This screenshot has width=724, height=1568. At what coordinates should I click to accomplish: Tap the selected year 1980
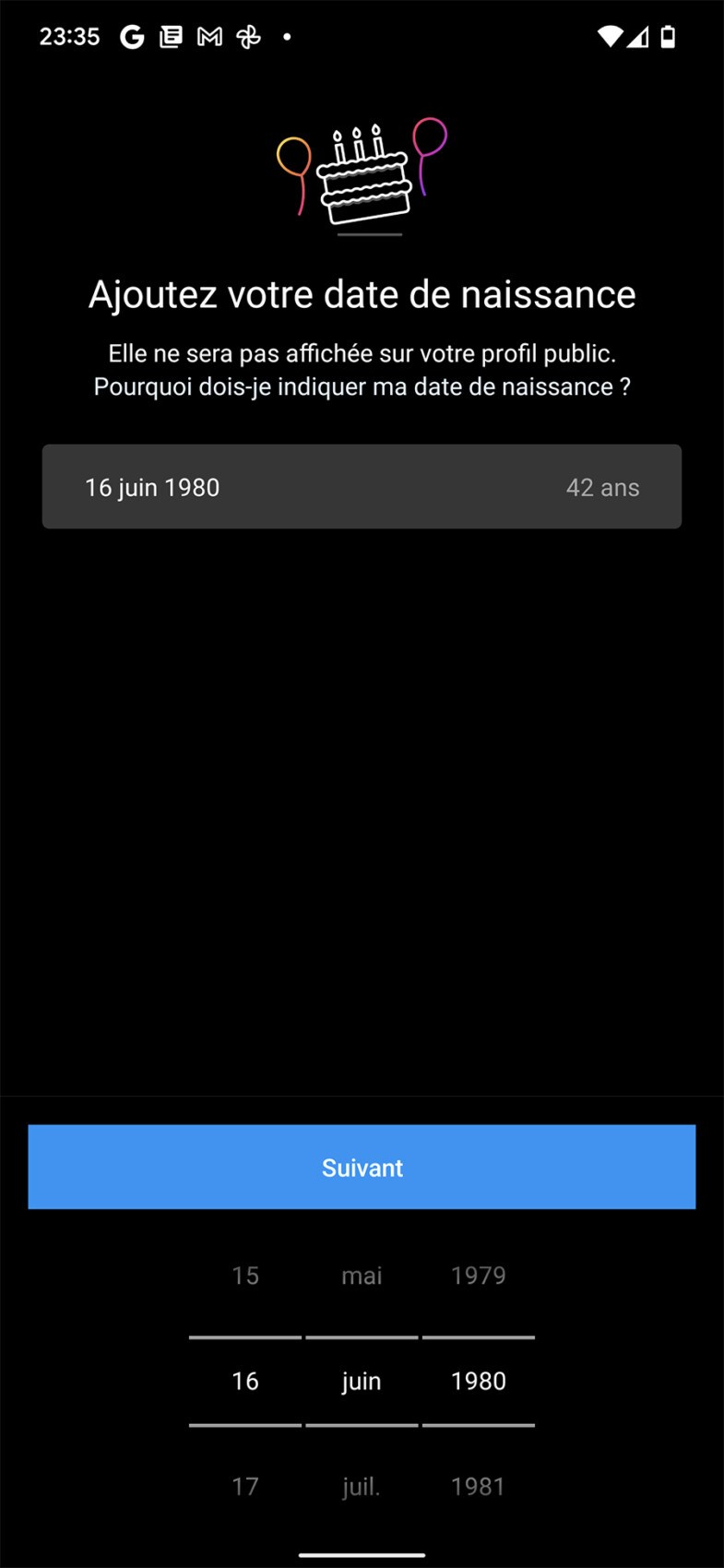pyautogui.click(x=478, y=1381)
